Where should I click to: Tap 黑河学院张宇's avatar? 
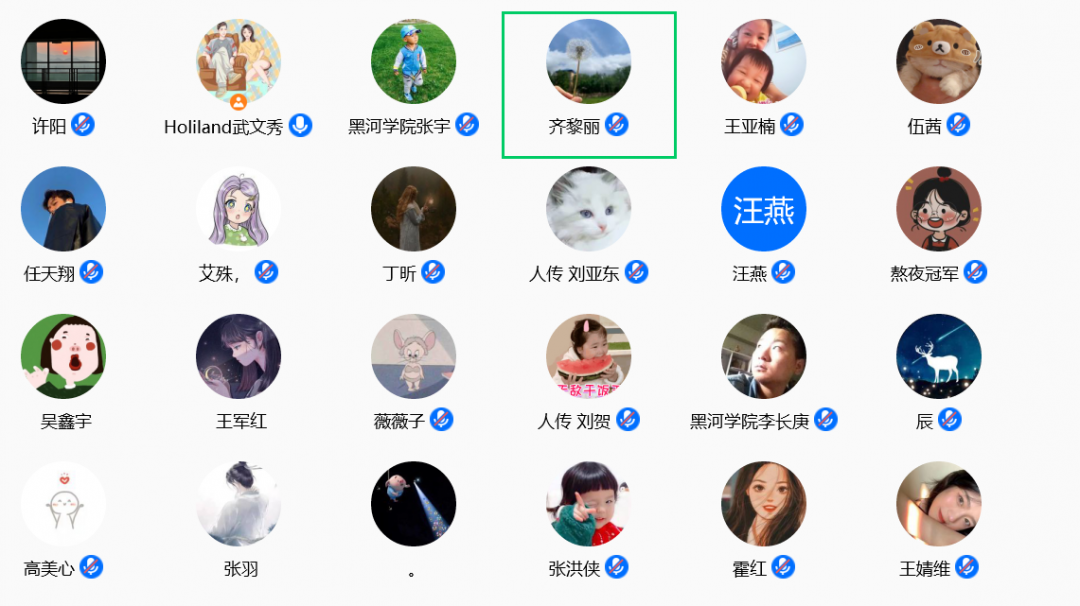[x=413, y=62]
